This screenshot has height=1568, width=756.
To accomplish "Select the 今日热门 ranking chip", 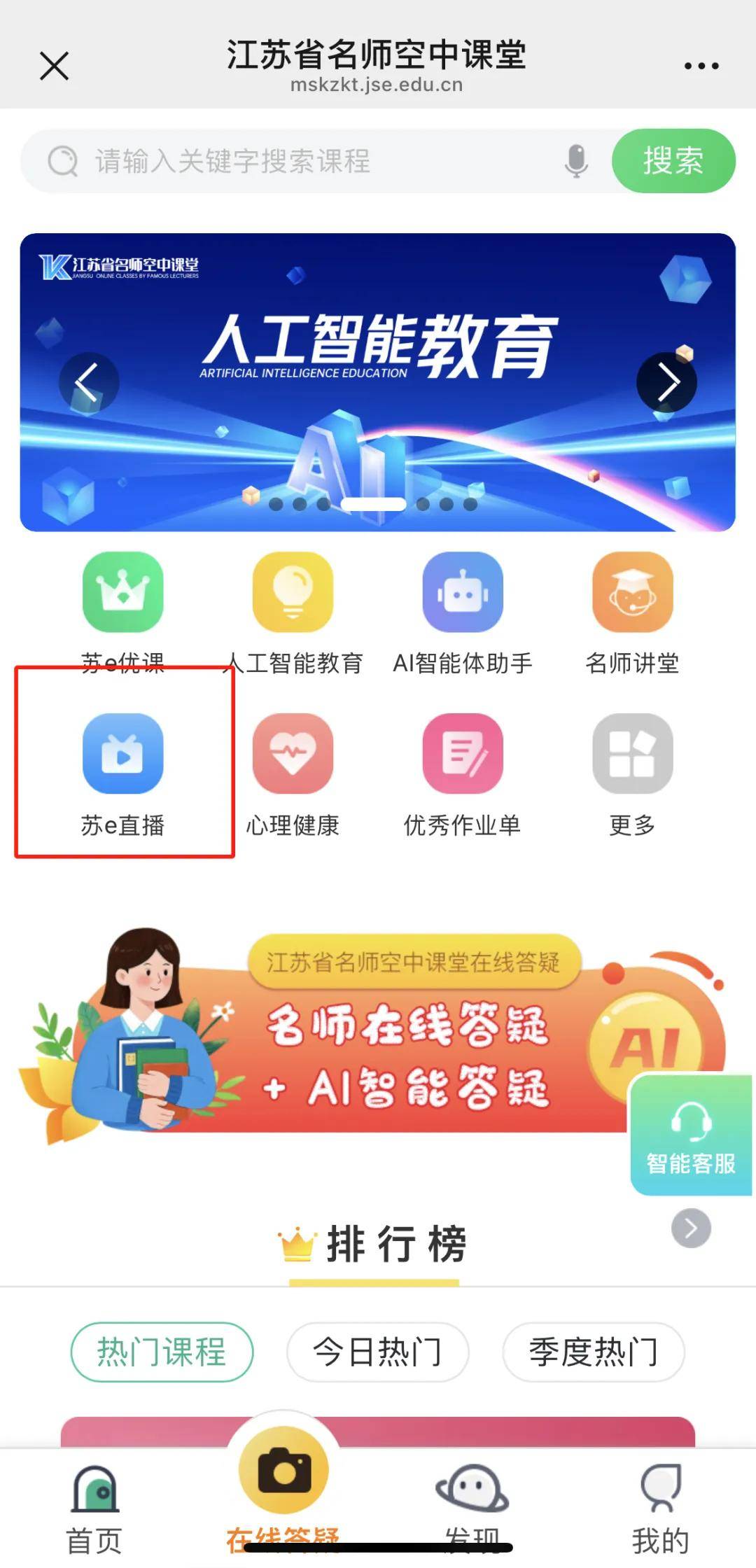I will [x=377, y=1352].
